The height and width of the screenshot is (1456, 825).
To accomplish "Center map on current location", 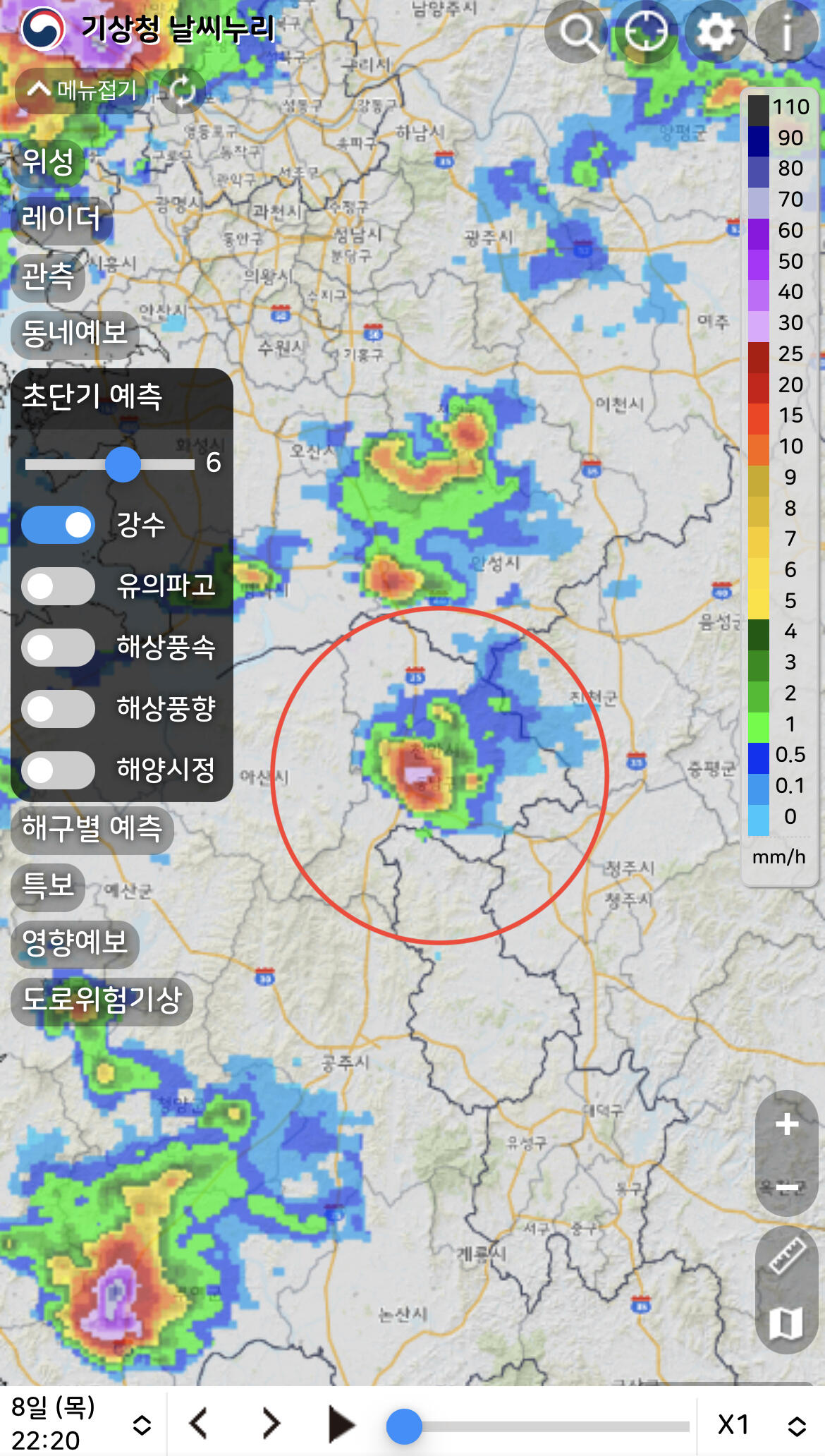I will pyautogui.click(x=646, y=32).
